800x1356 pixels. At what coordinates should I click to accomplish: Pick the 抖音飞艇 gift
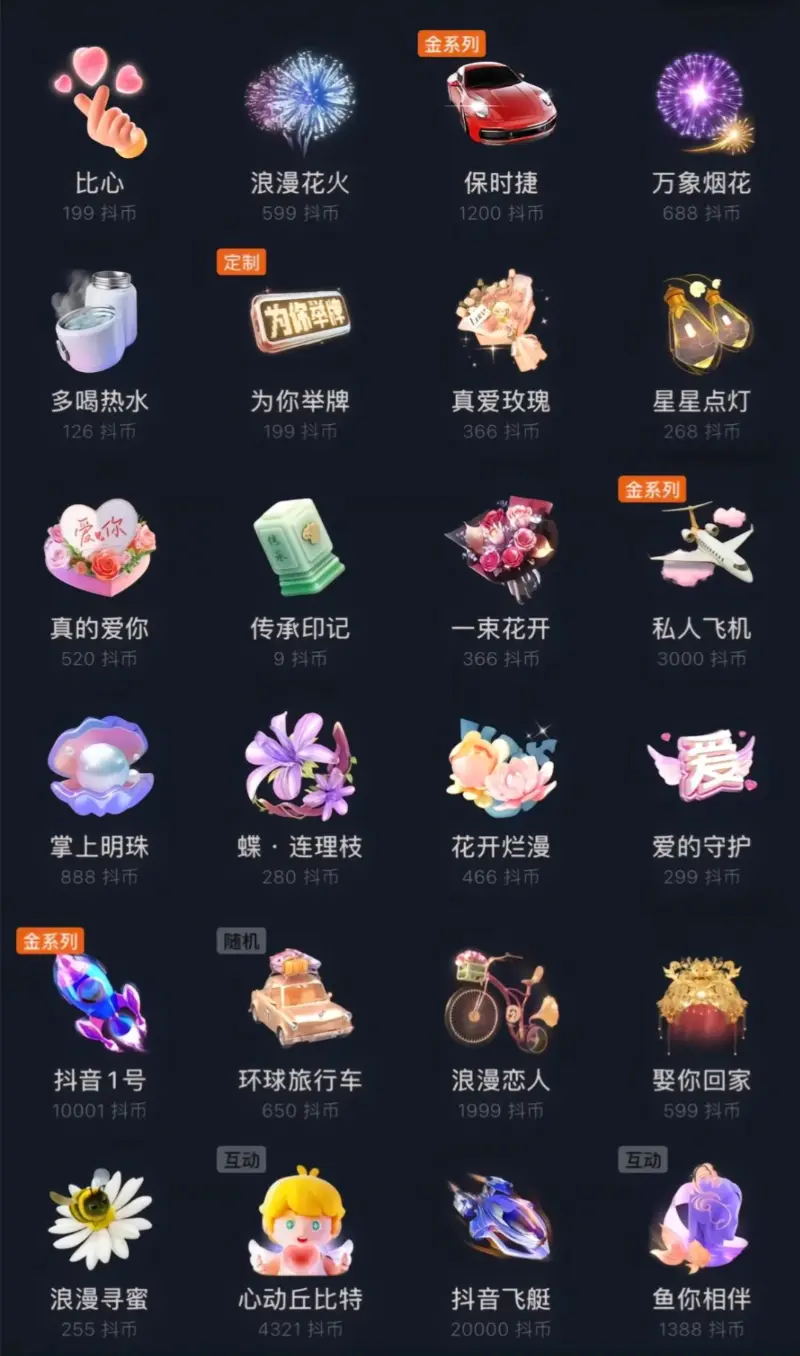click(x=500, y=1222)
